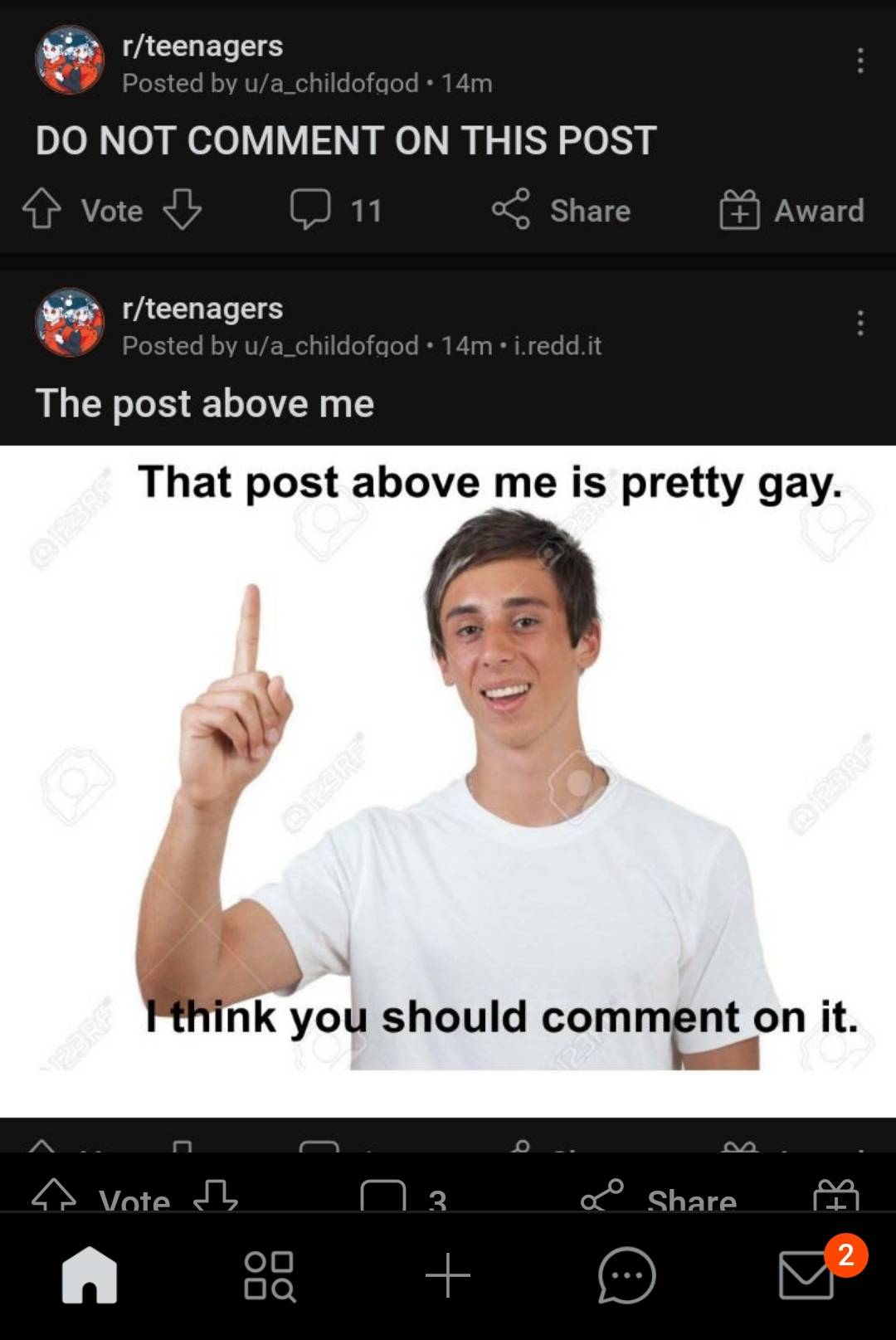896x1340 pixels.
Task: Open the chat tab
Action: (627, 1275)
